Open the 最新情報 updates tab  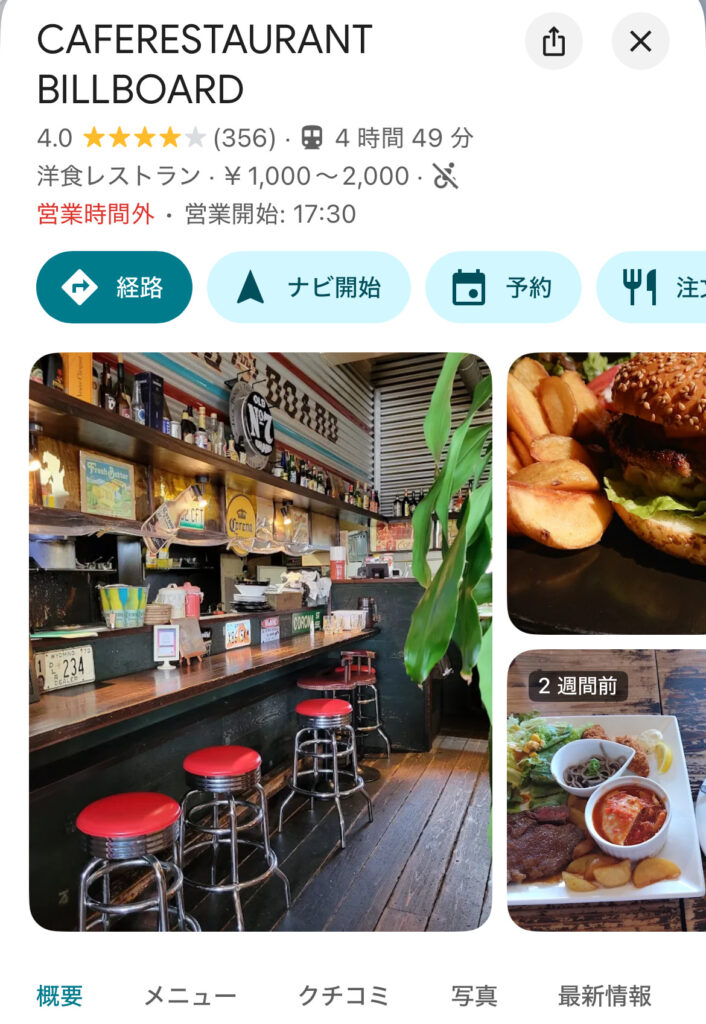[x=605, y=995]
